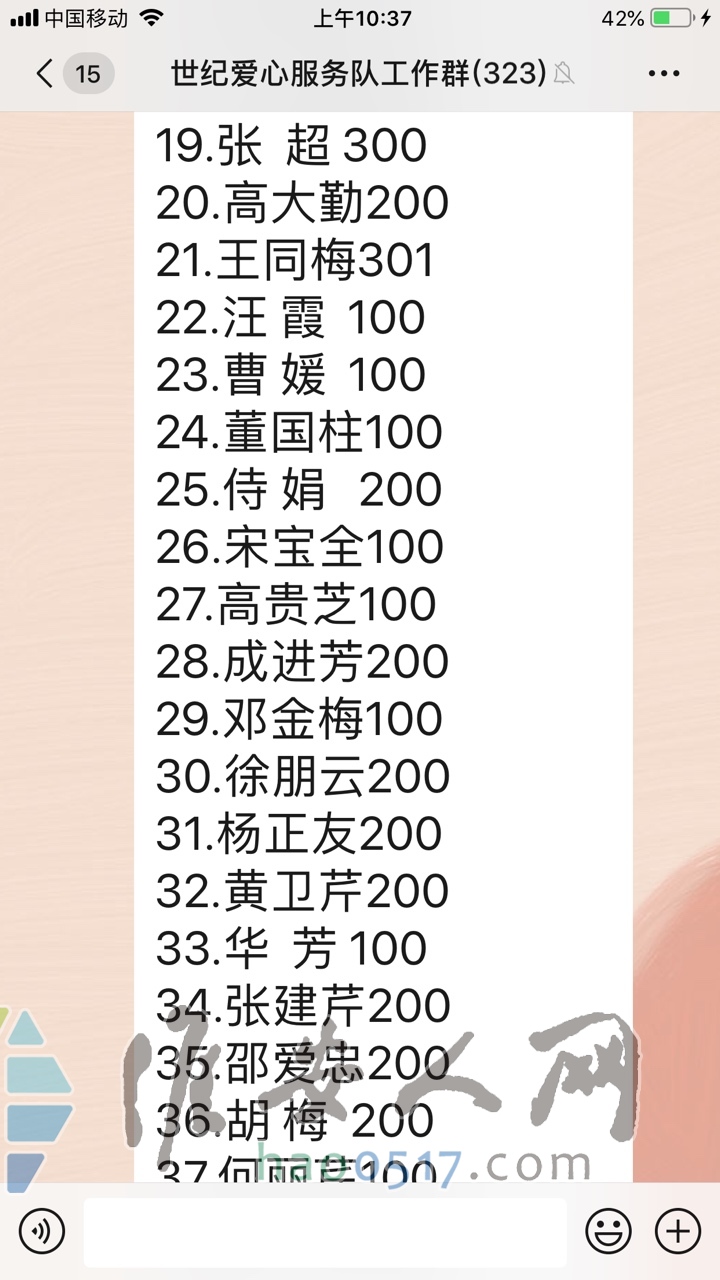This screenshot has width=720, height=1280.
Task: Tap the message text field
Action: (325, 1231)
